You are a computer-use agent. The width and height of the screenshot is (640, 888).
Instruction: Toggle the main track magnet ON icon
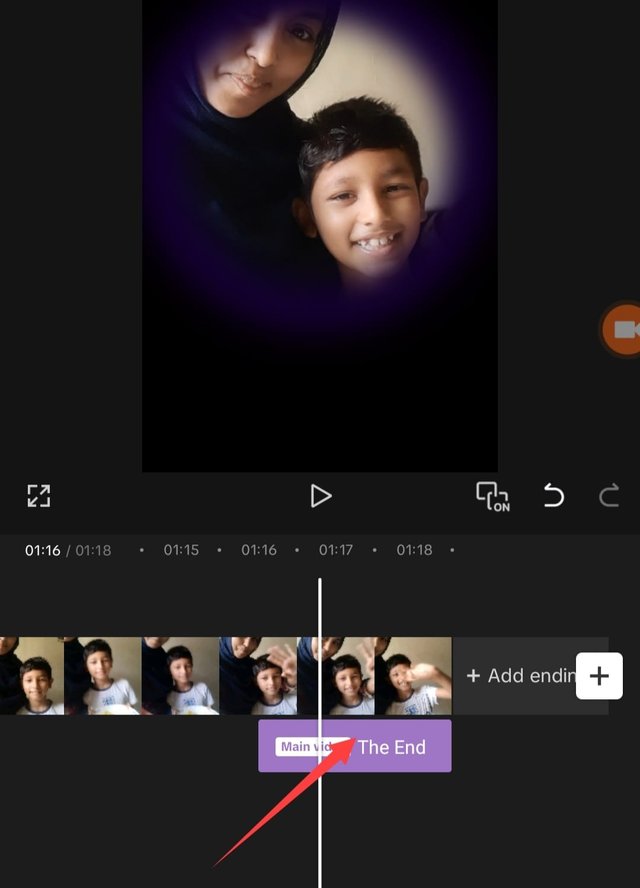click(492, 496)
